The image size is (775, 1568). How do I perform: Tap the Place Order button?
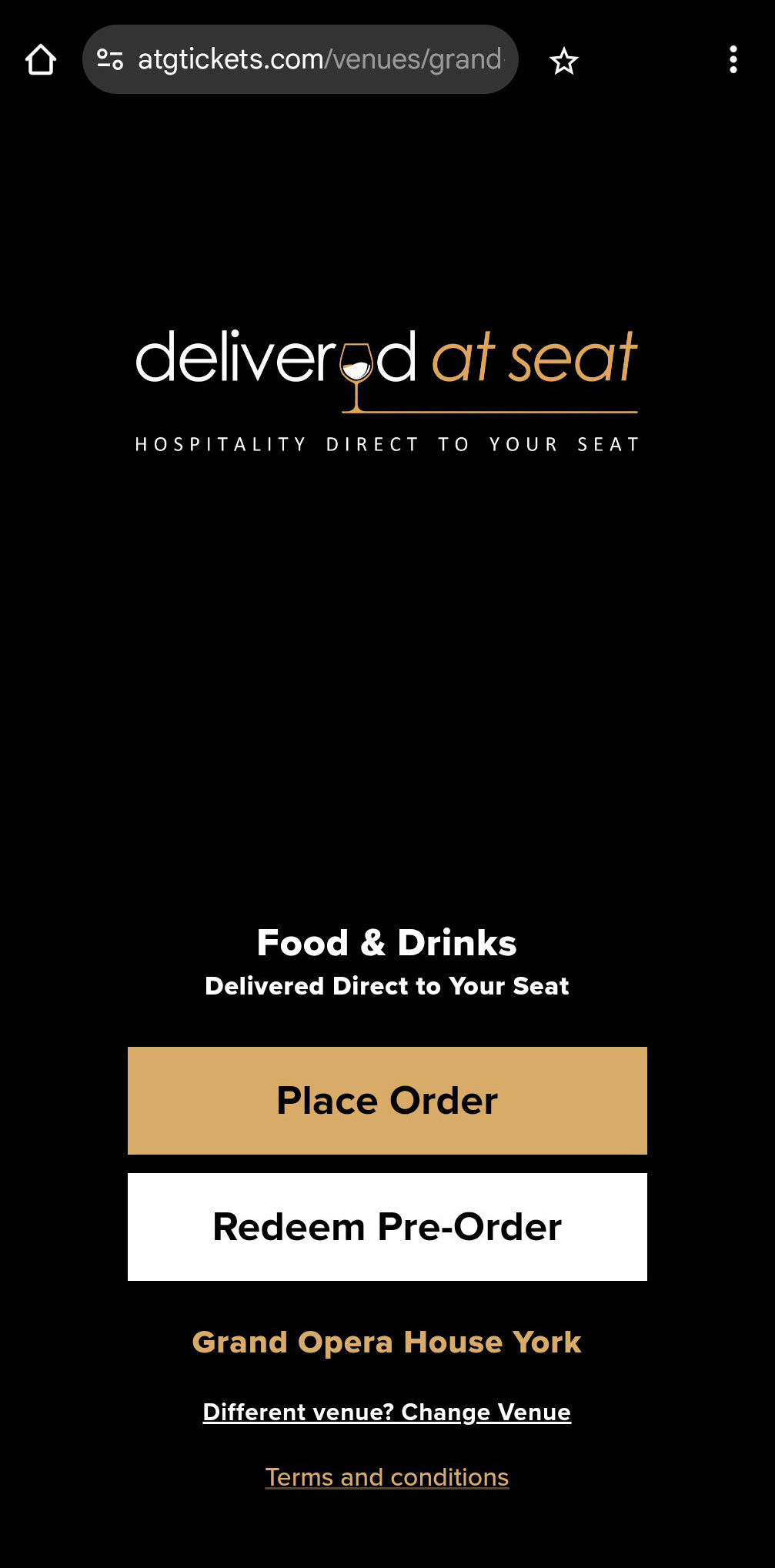pos(387,1101)
